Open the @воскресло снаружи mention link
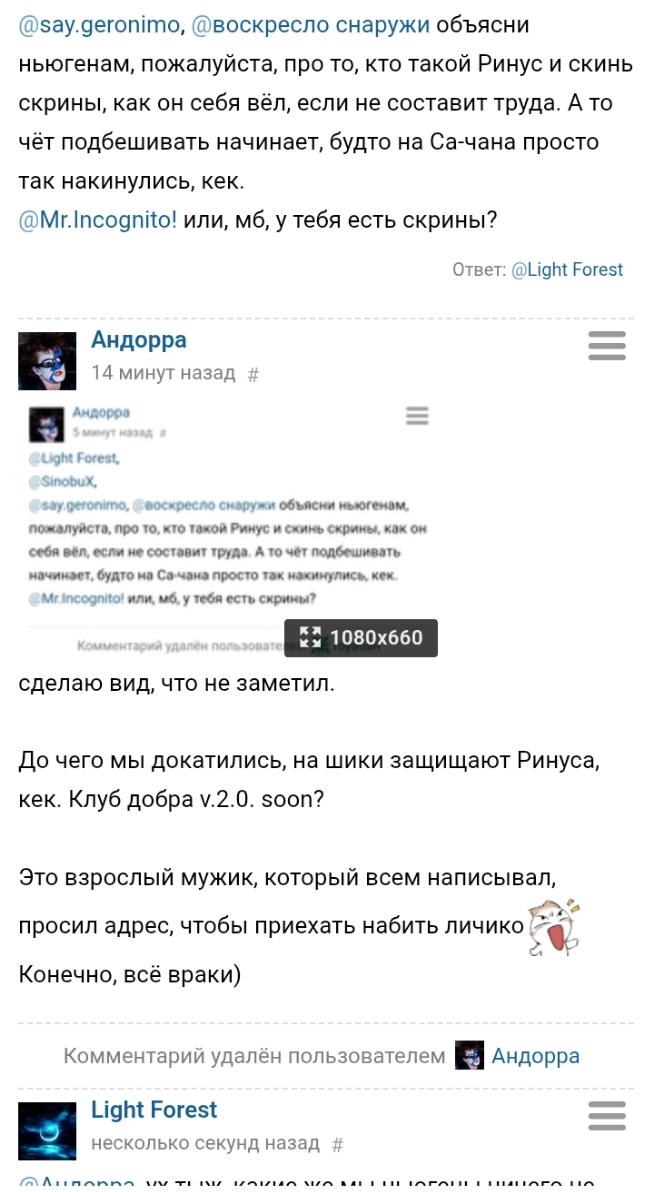Viewport: 654px width, 1192px height. [x=310, y=24]
